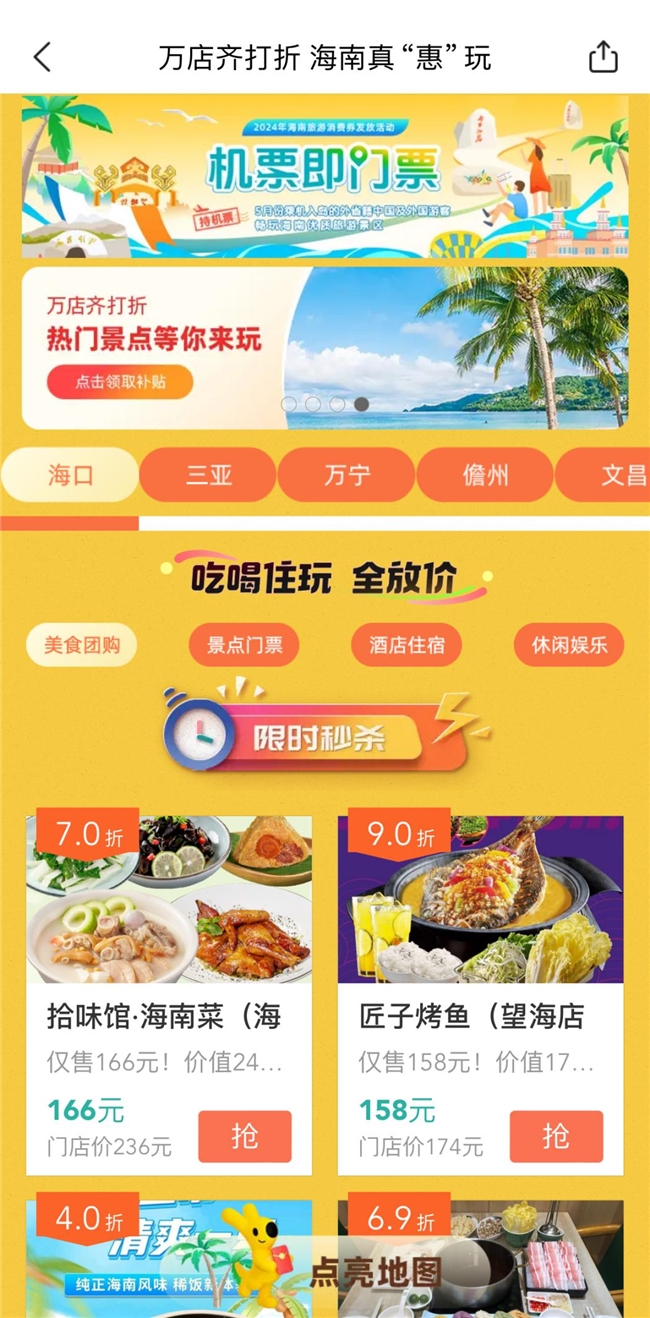Switch to the 三亚 city tab
Screen dimensions: 650x1318
tap(208, 475)
